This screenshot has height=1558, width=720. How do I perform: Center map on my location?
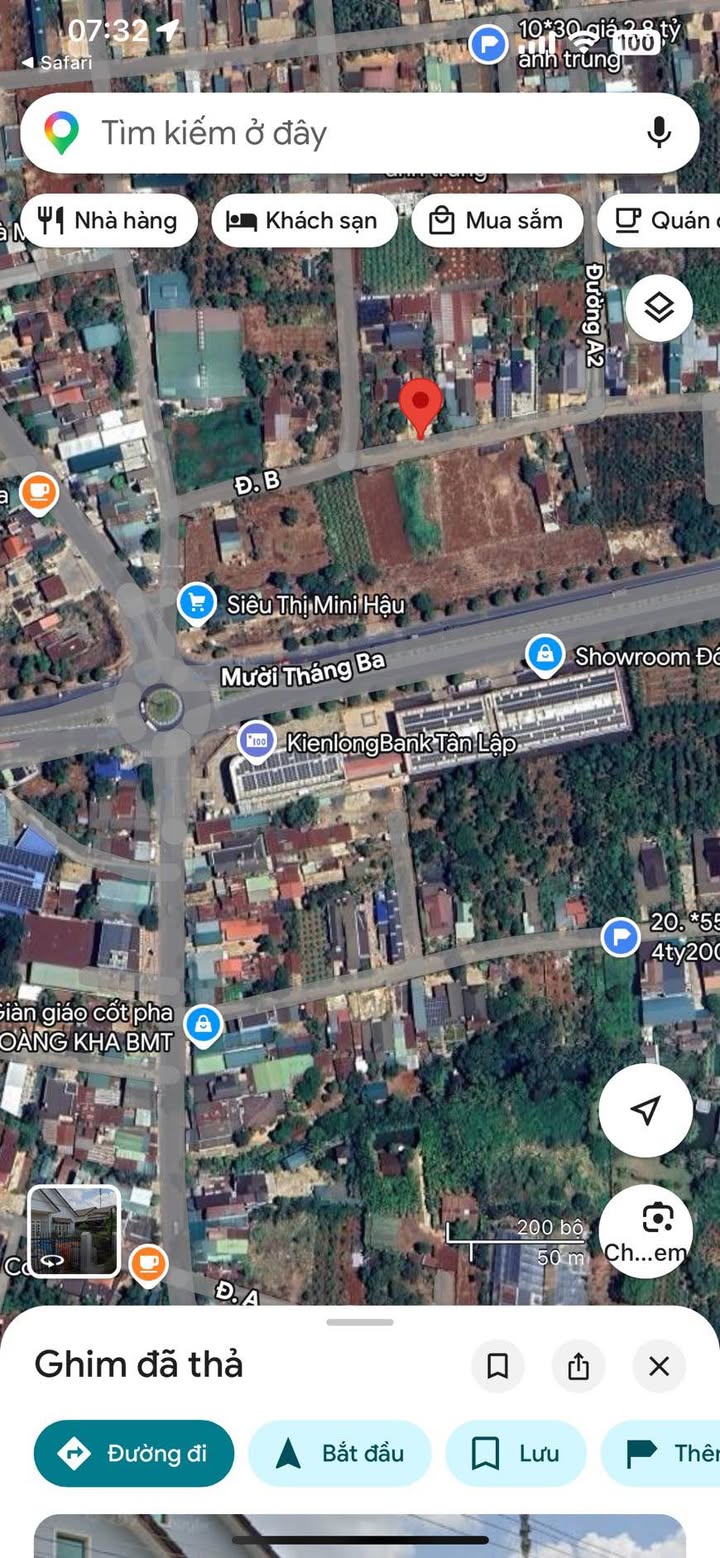646,1109
